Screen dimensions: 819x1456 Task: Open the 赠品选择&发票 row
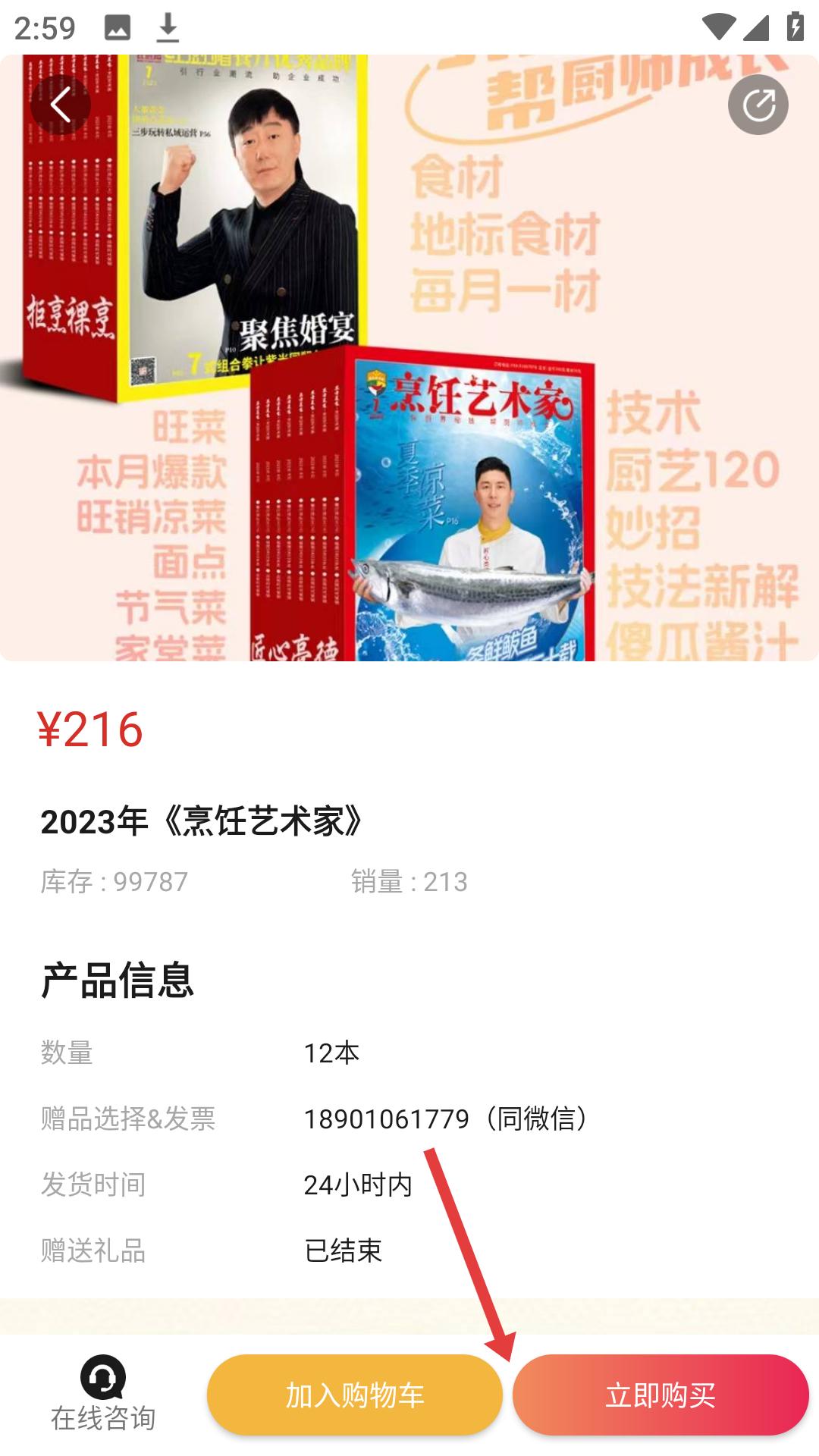128,1119
